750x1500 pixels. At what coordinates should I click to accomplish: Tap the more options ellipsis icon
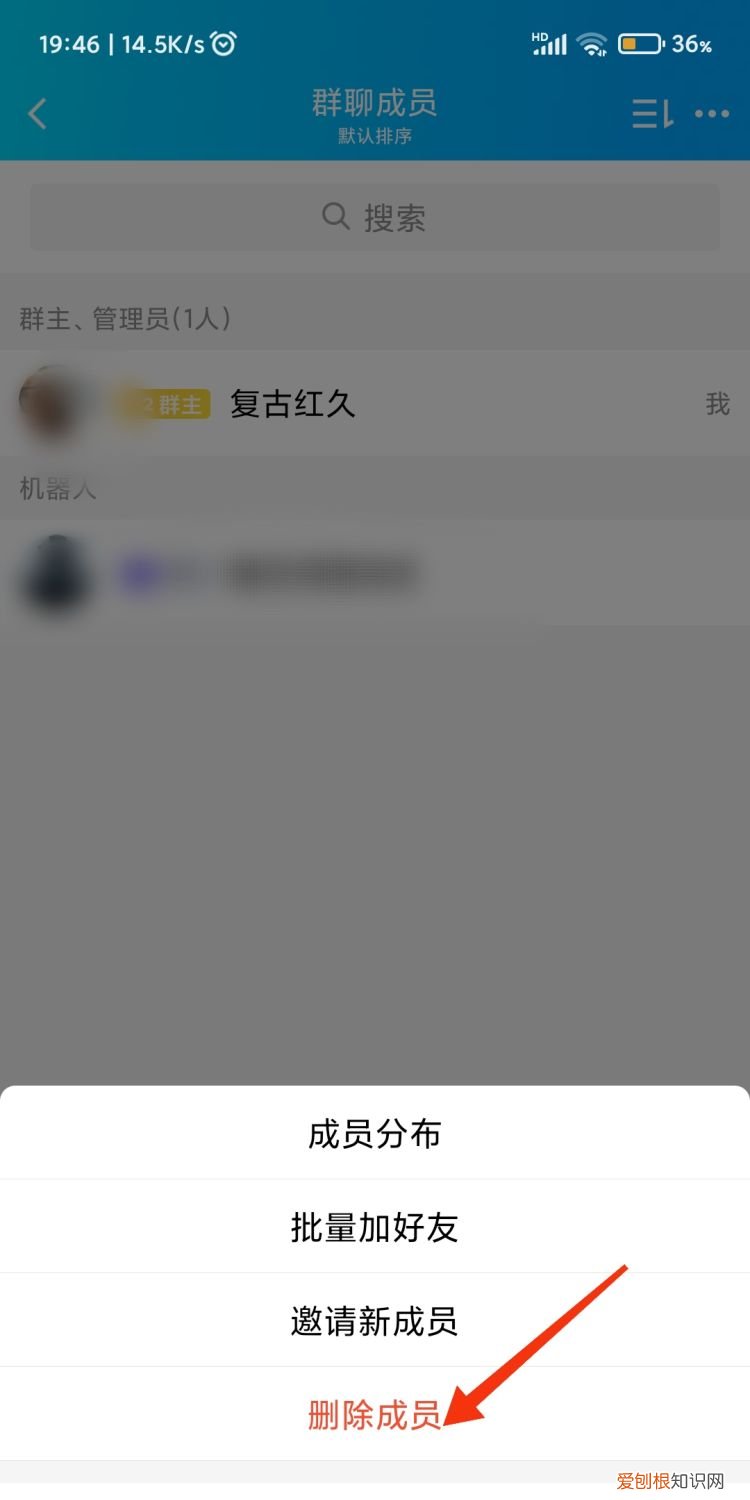point(712,114)
